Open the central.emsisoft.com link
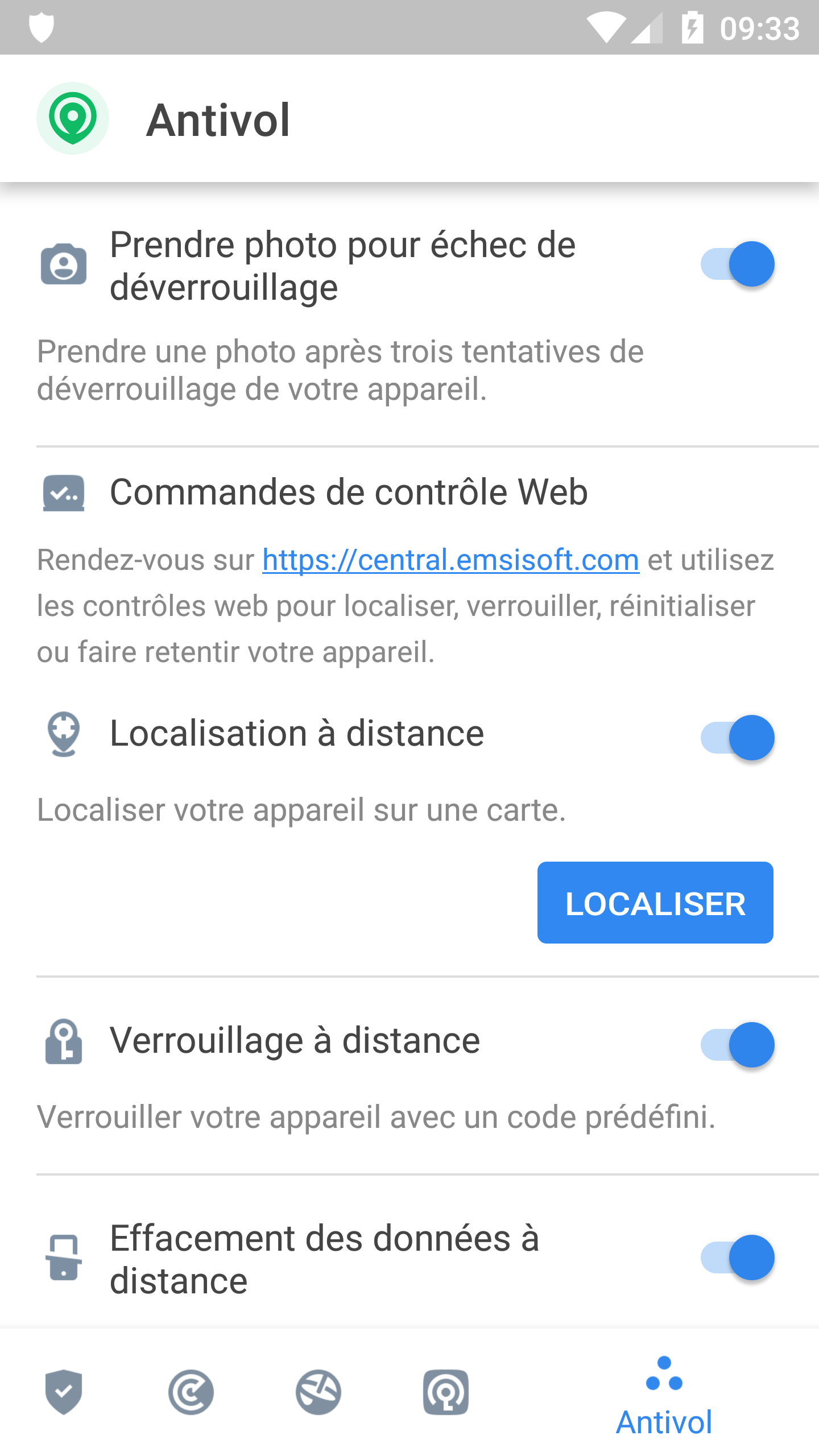 [x=450, y=560]
